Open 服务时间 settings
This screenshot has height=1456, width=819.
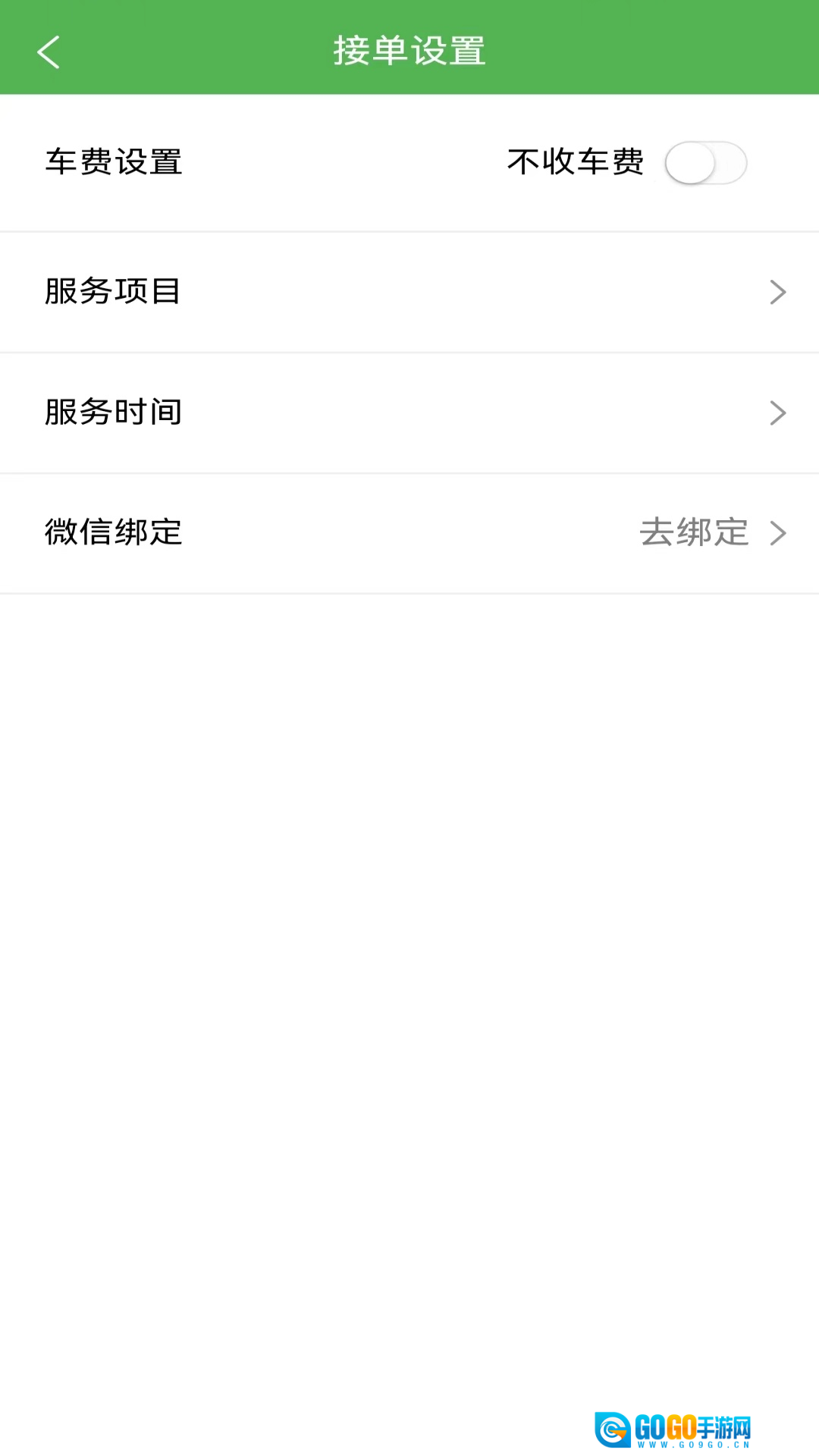[409, 413]
